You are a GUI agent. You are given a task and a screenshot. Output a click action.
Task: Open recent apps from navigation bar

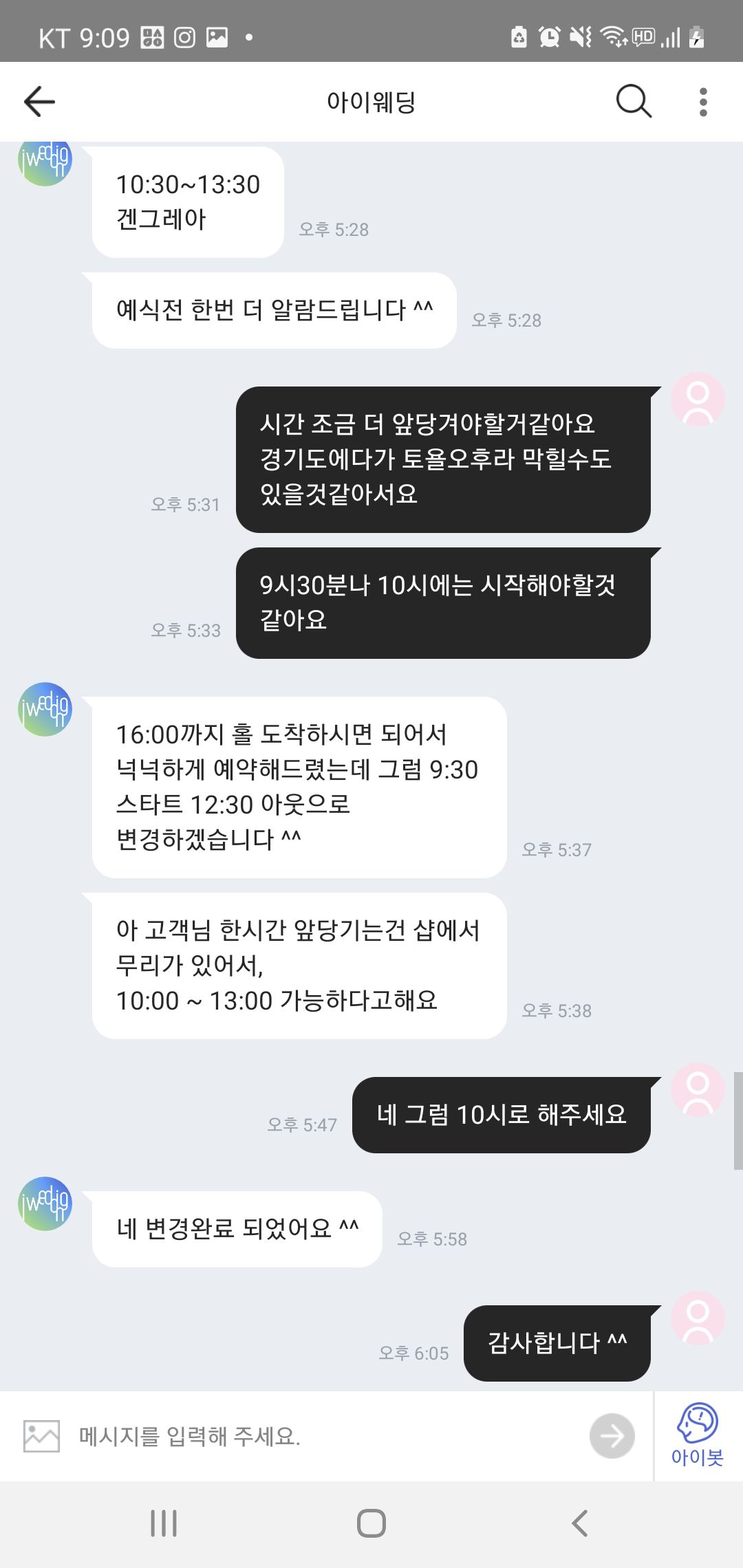tap(164, 1523)
